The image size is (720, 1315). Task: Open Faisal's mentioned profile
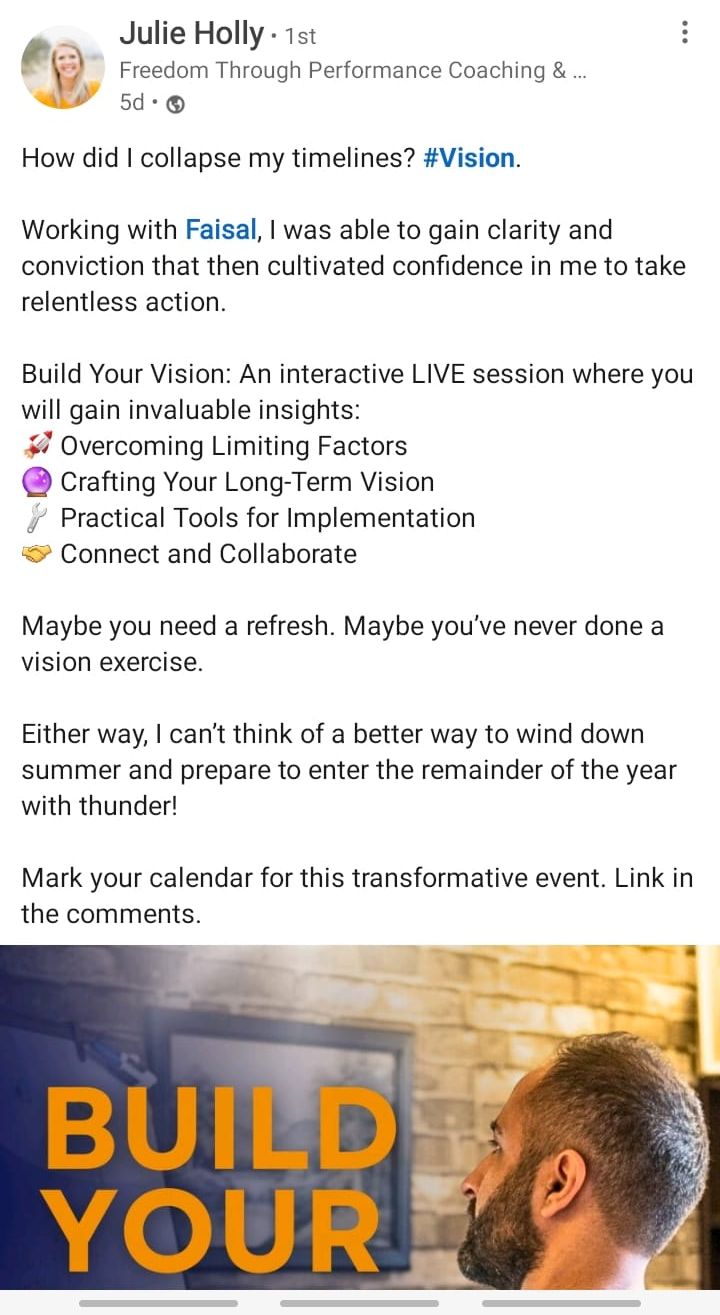click(x=222, y=230)
